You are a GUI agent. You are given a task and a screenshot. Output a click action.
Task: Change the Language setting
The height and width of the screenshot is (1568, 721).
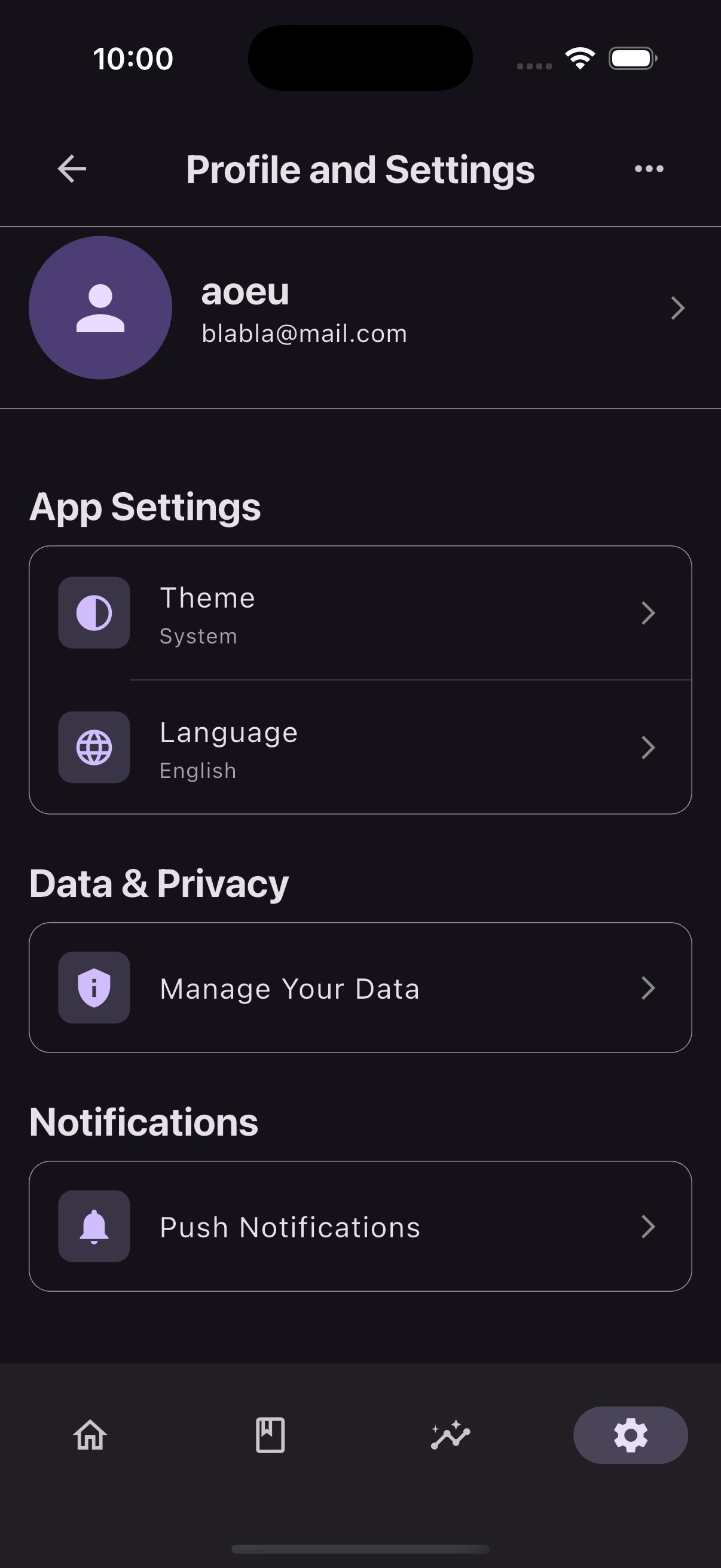click(360, 748)
